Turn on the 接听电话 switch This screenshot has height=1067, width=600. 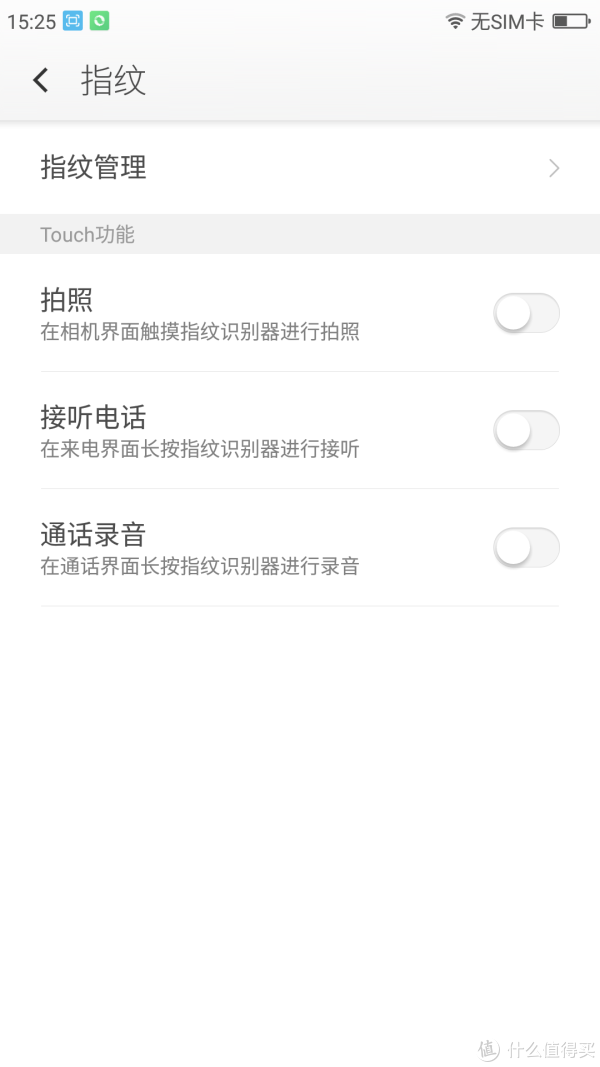[x=527, y=430]
